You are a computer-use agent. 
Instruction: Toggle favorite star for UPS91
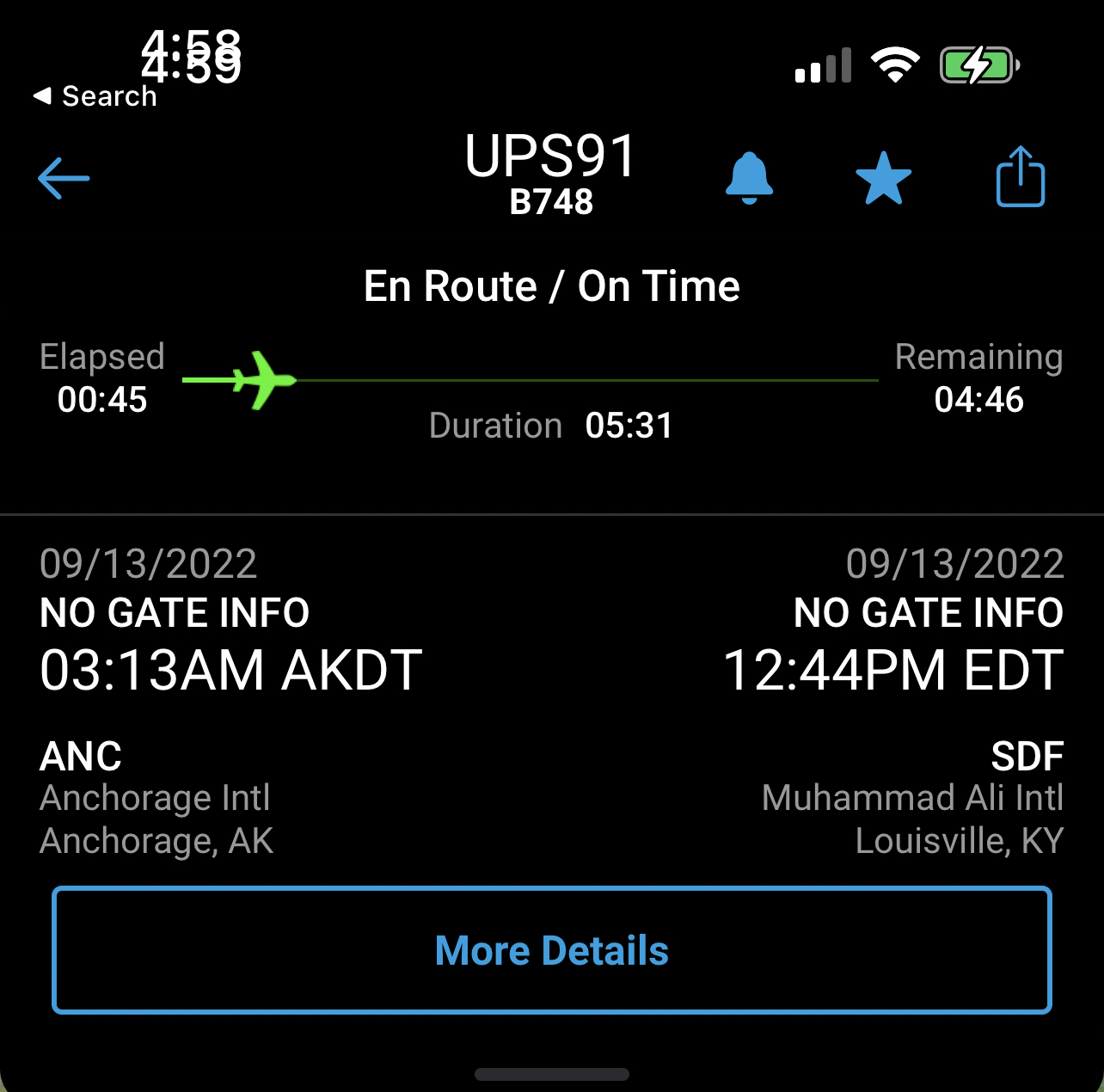(883, 178)
